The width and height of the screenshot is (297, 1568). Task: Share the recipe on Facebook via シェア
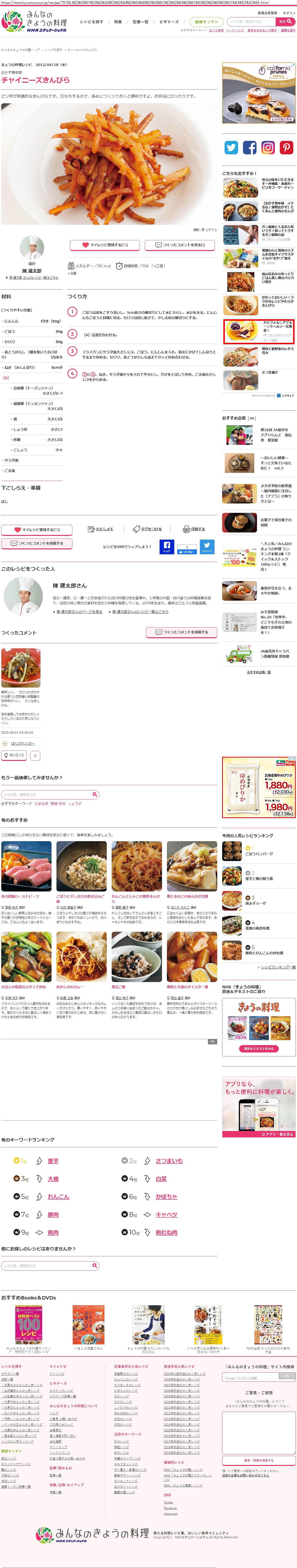[x=167, y=547]
